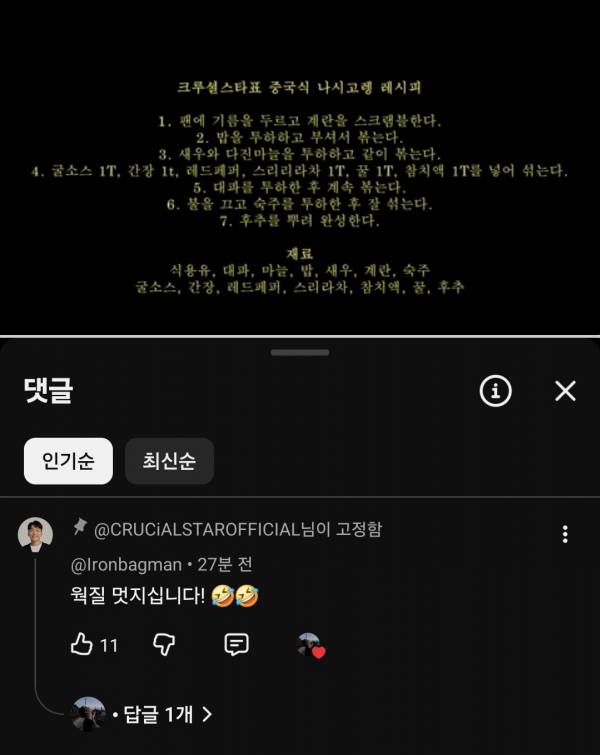Screen dimensions: 600x755
Task: Open the comments info icon
Action: pos(495,391)
